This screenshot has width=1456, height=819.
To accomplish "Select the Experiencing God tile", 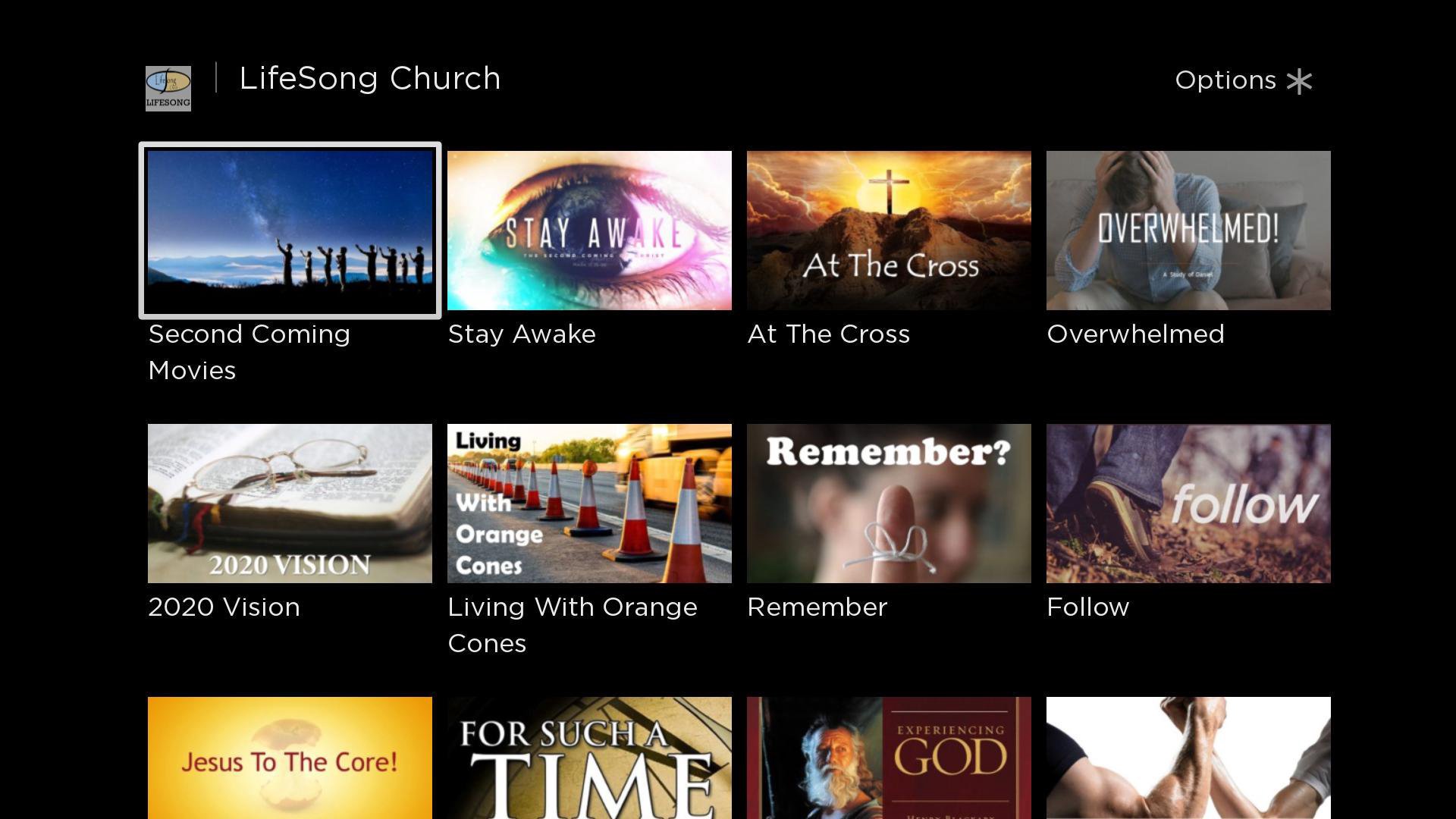I will (x=889, y=758).
